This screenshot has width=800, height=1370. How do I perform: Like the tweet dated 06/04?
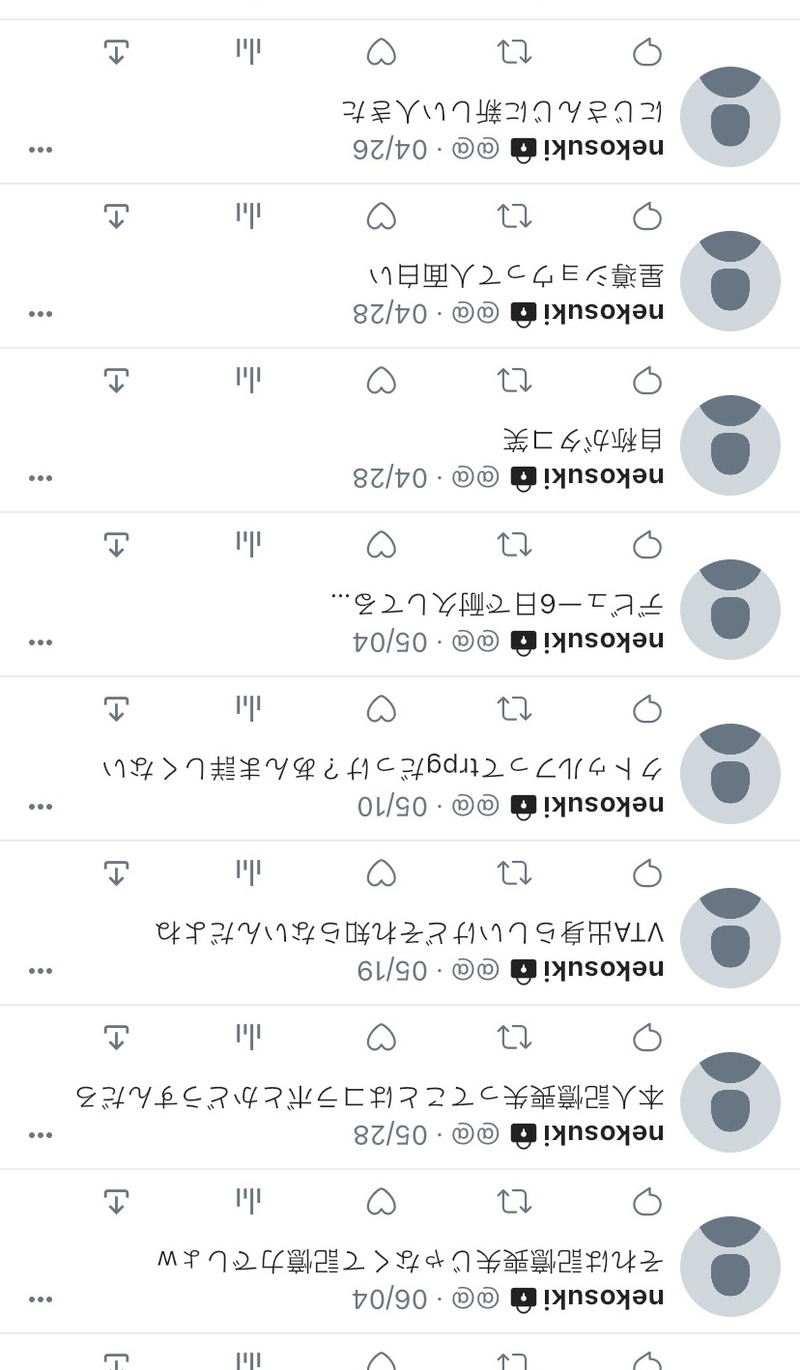(x=381, y=1200)
